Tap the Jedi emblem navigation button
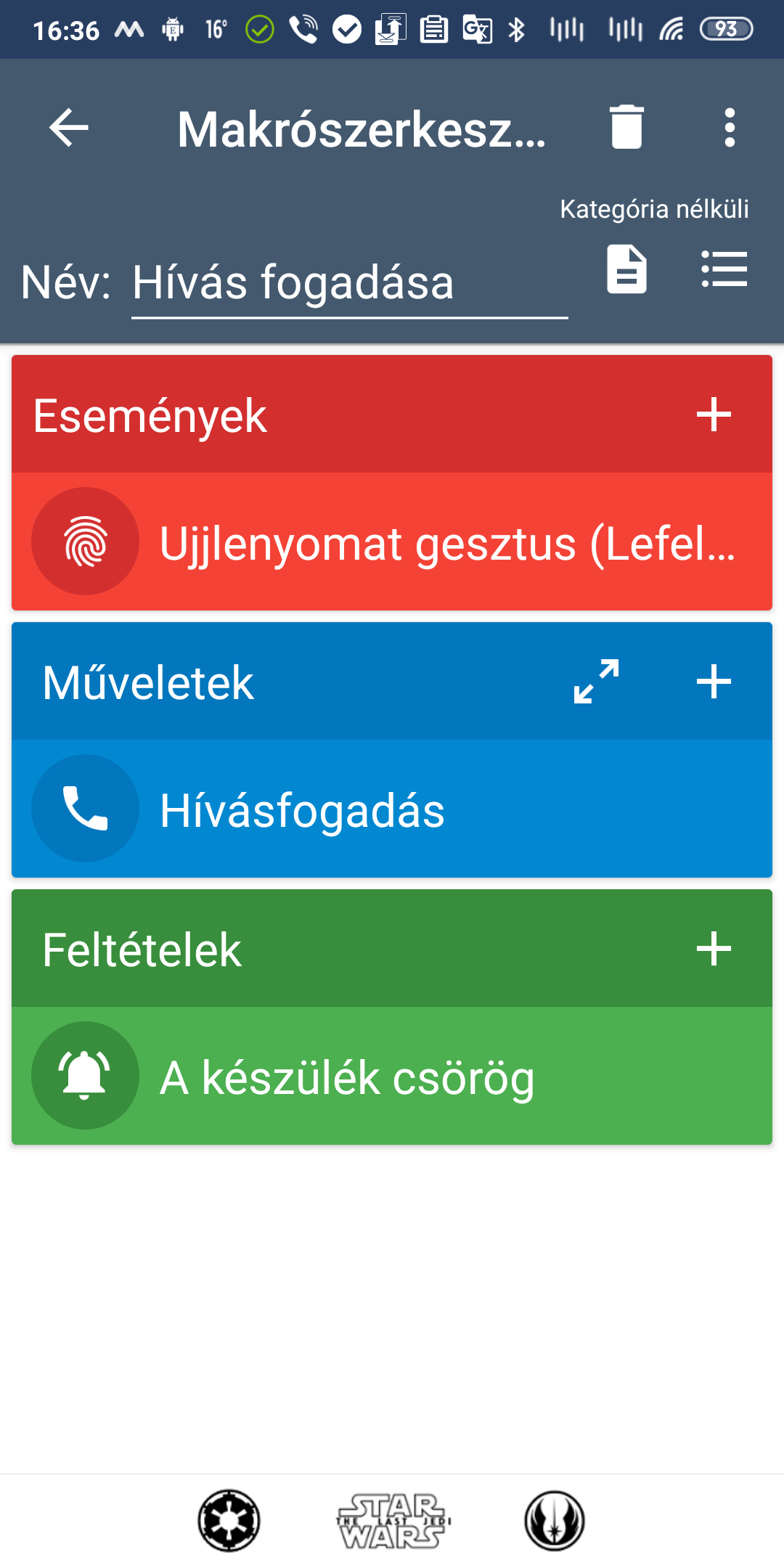The width and height of the screenshot is (784, 1568). pyautogui.click(x=555, y=1521)
